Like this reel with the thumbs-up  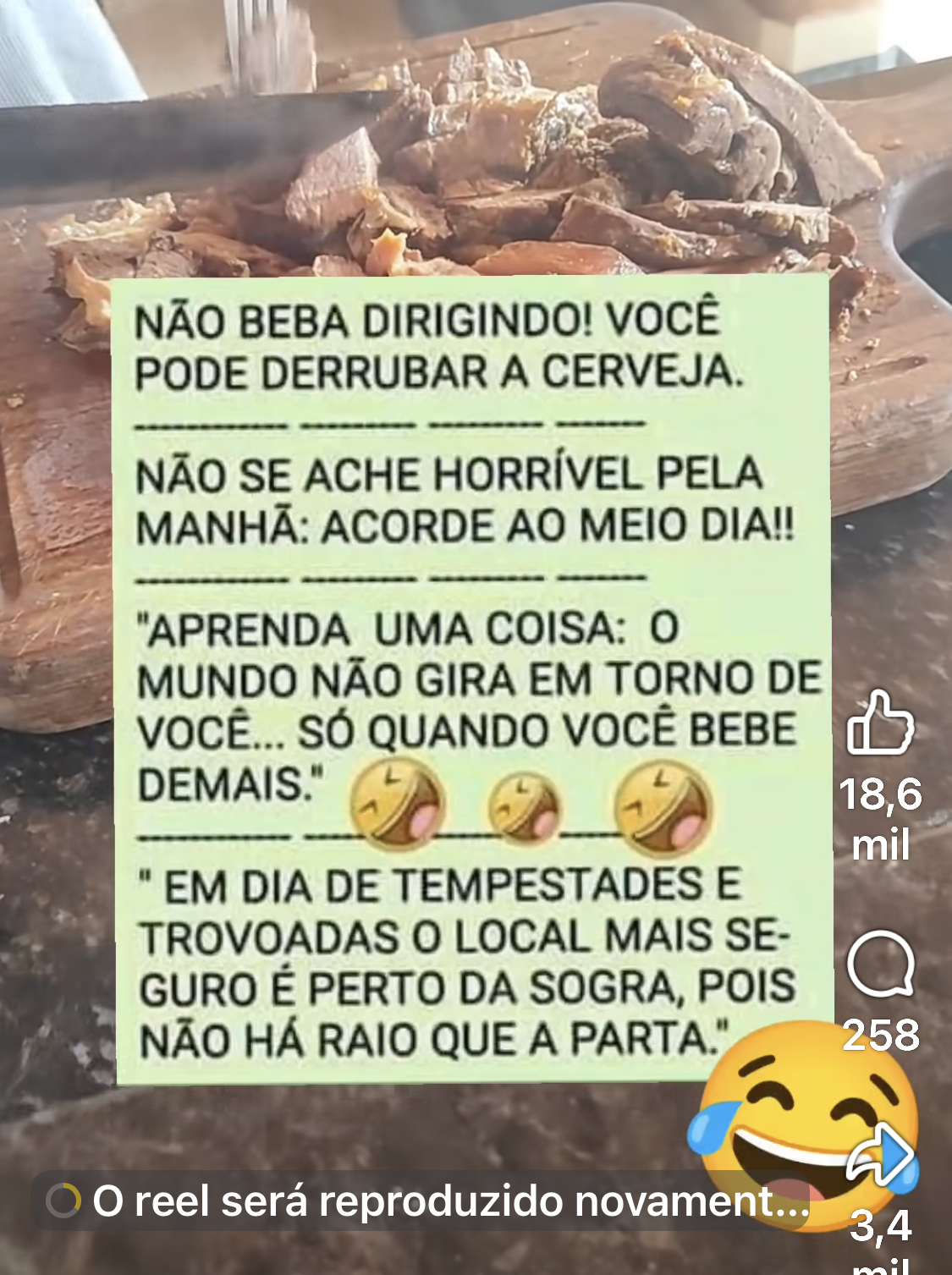[880, 723]
